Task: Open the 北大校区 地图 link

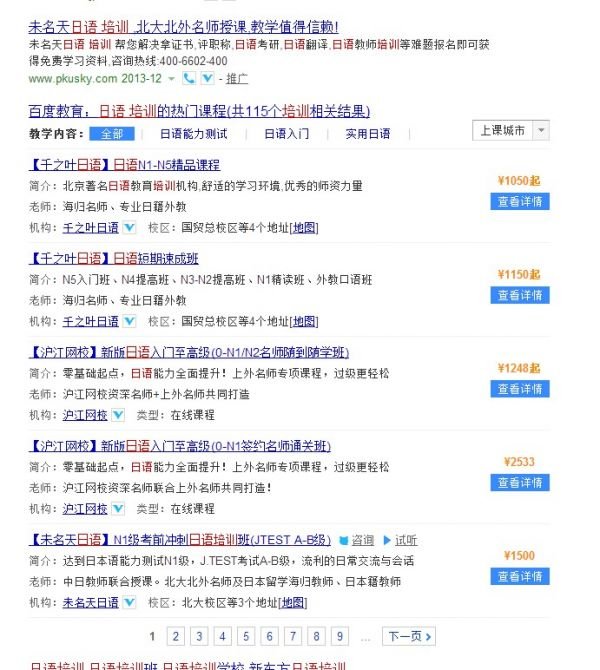Action: coord(293,602)
